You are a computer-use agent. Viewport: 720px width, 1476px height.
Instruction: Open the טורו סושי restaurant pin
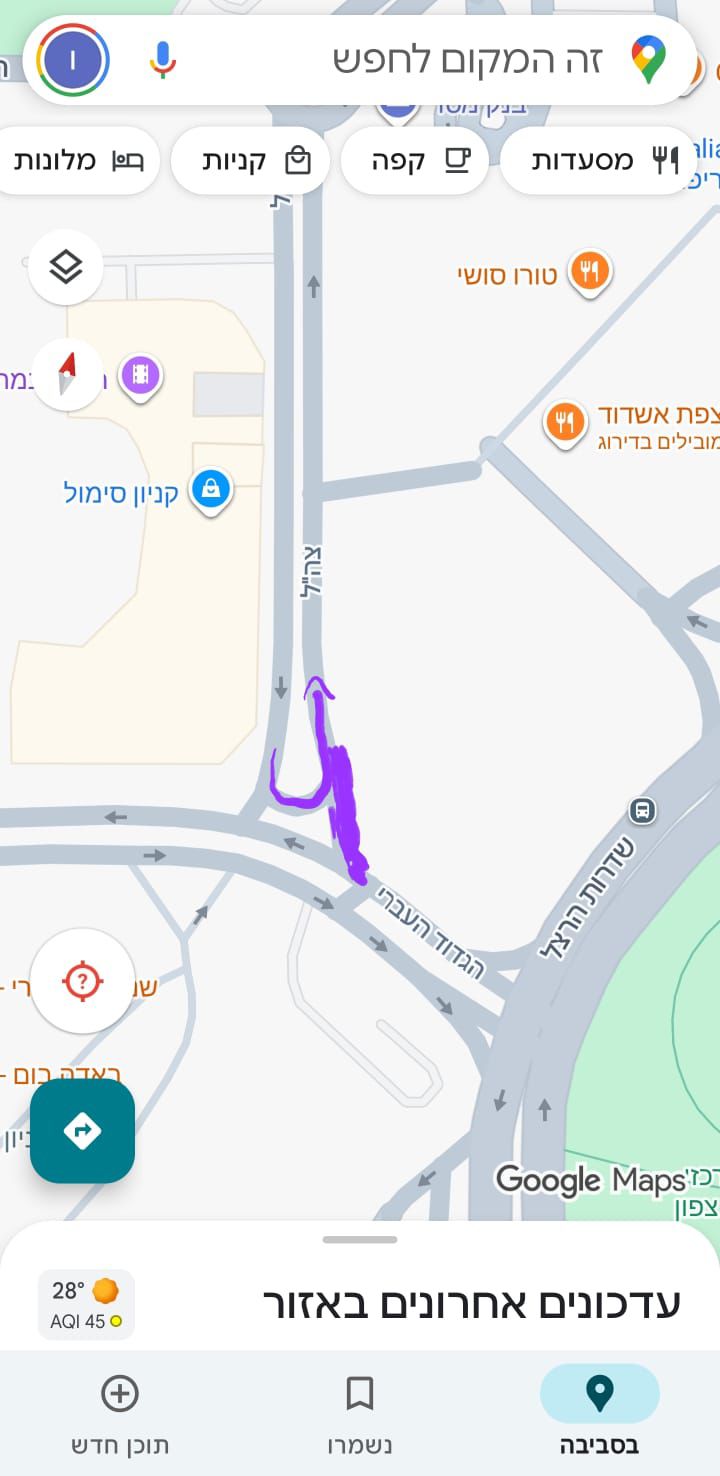pyautogui.click(x=590, y=272)
